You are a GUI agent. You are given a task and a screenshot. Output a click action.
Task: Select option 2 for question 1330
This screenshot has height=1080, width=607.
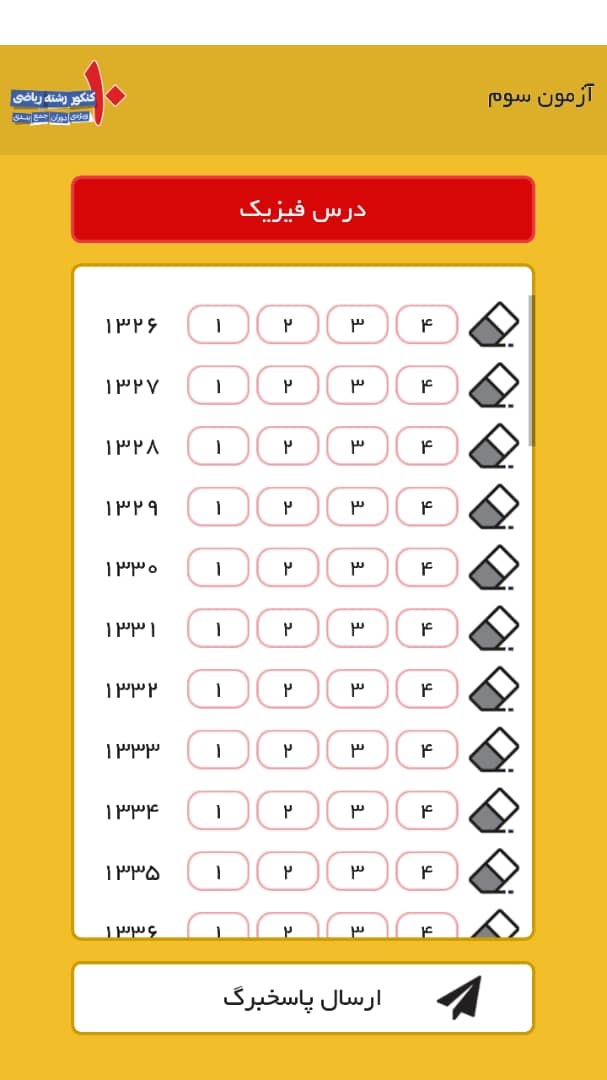coord(287,569)
